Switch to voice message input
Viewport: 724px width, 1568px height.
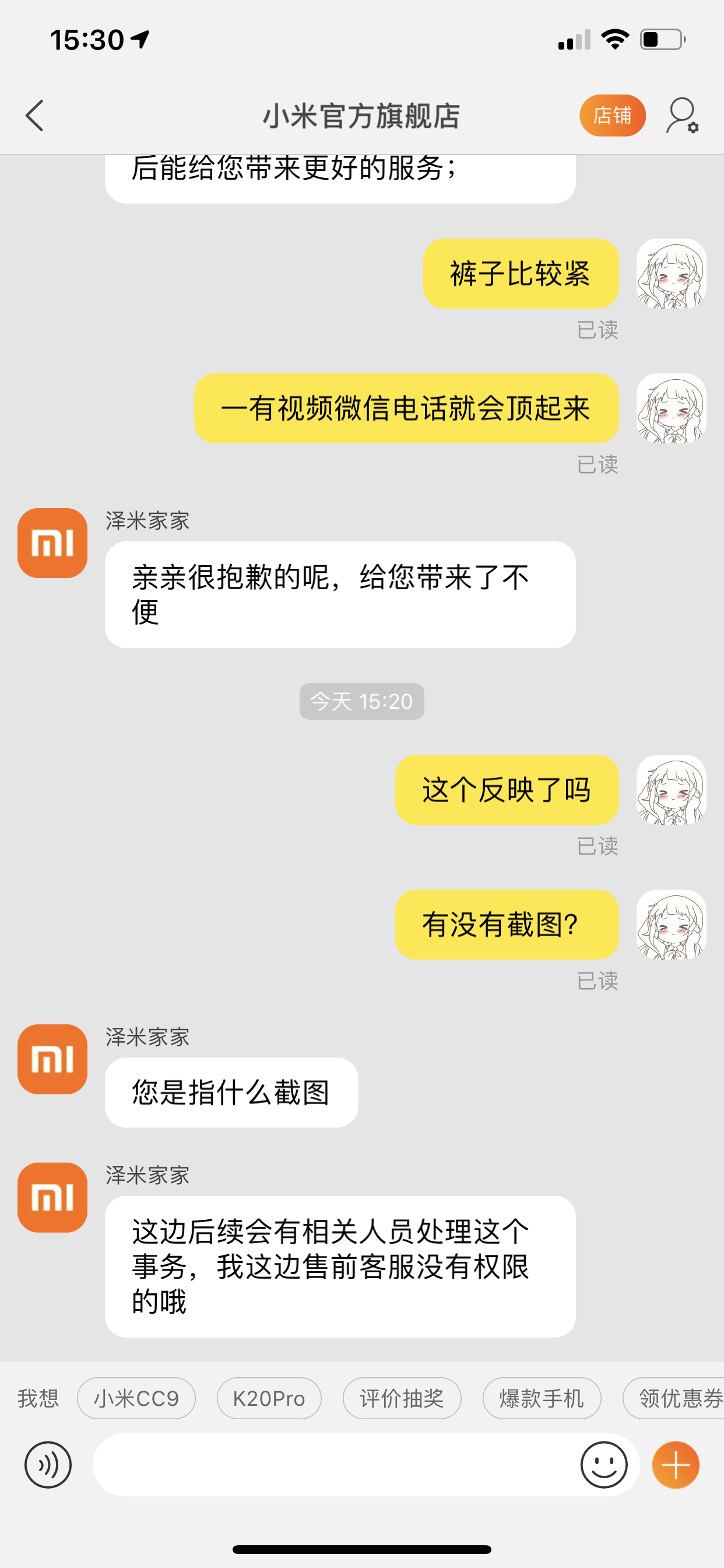[48, 1465]
